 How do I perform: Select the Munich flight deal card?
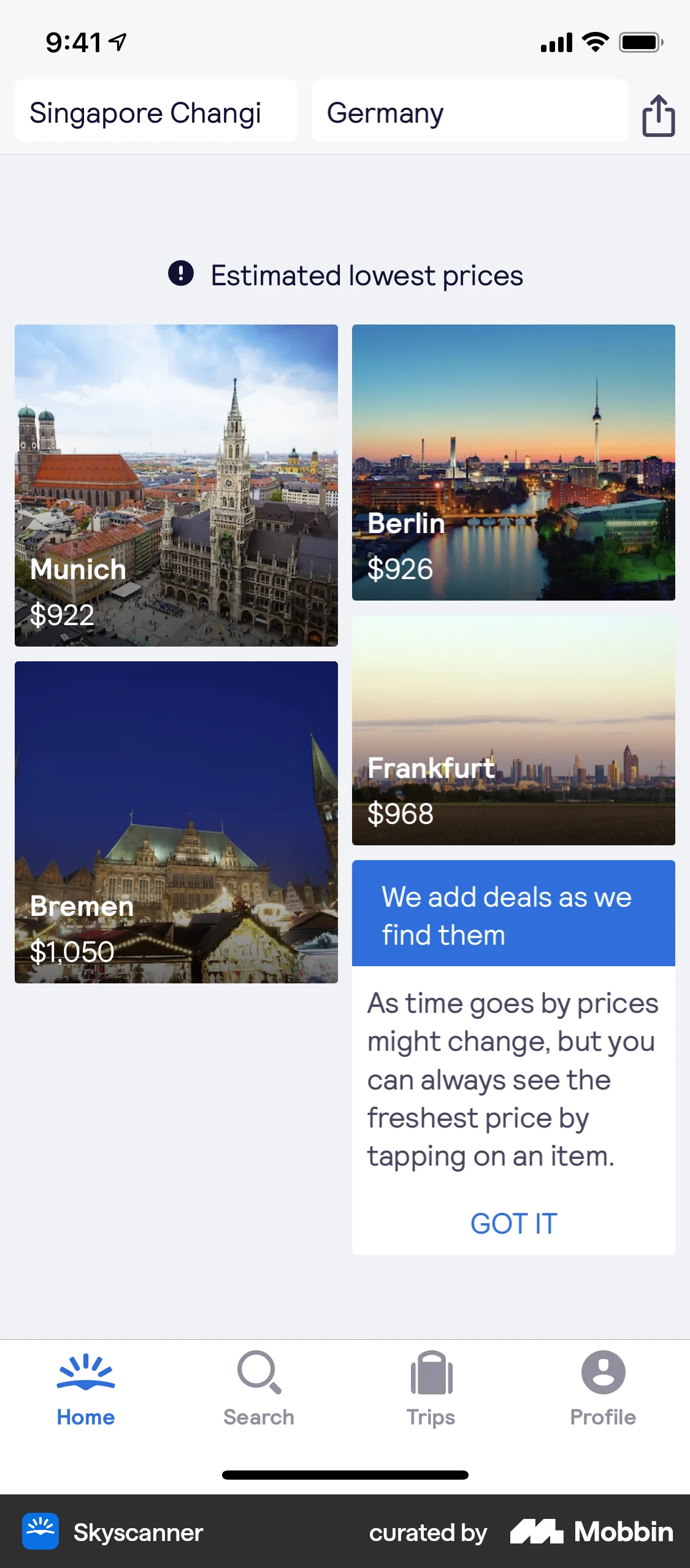click(x=176, y=485)
